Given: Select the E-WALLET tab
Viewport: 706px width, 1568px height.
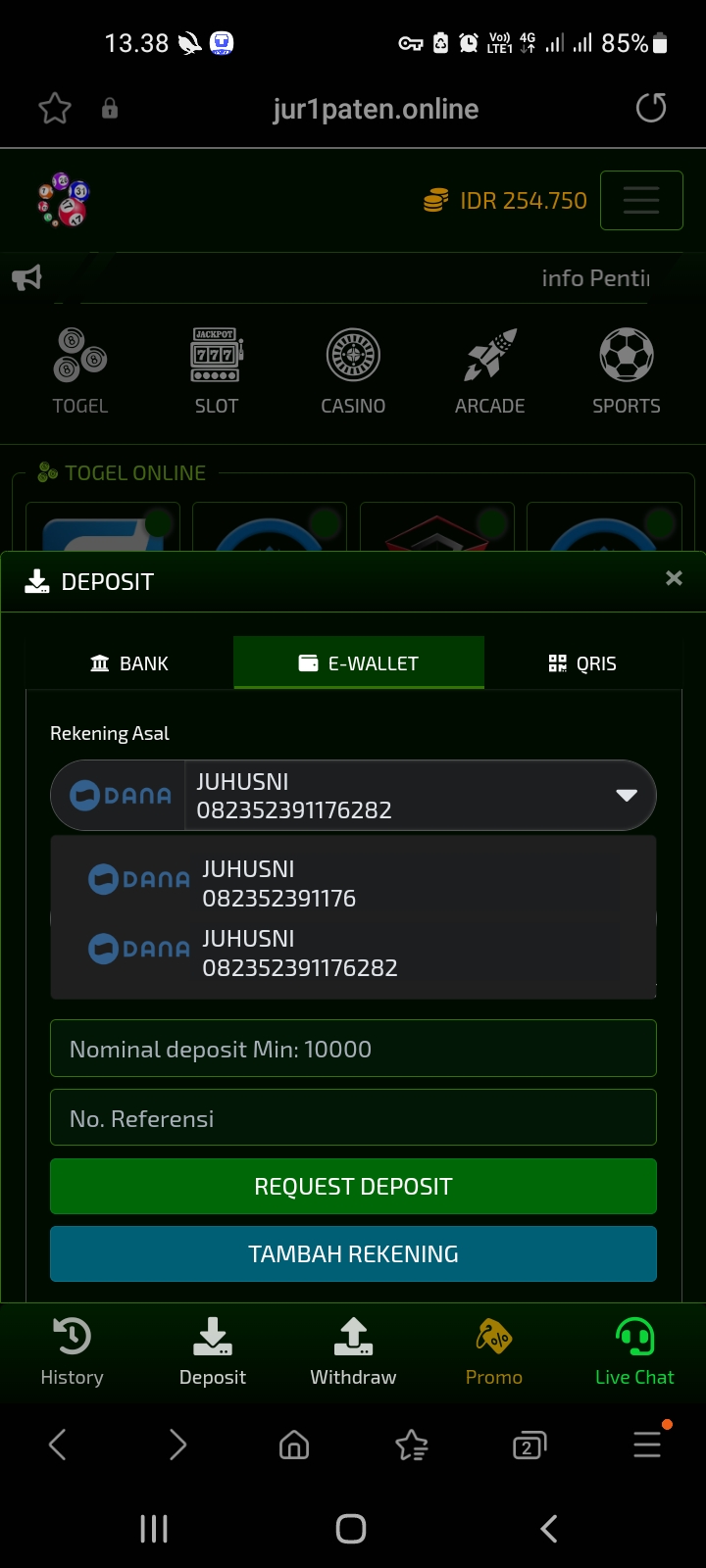Looking at the screenshot, I should pyautogui.click(x=359, y=663).
